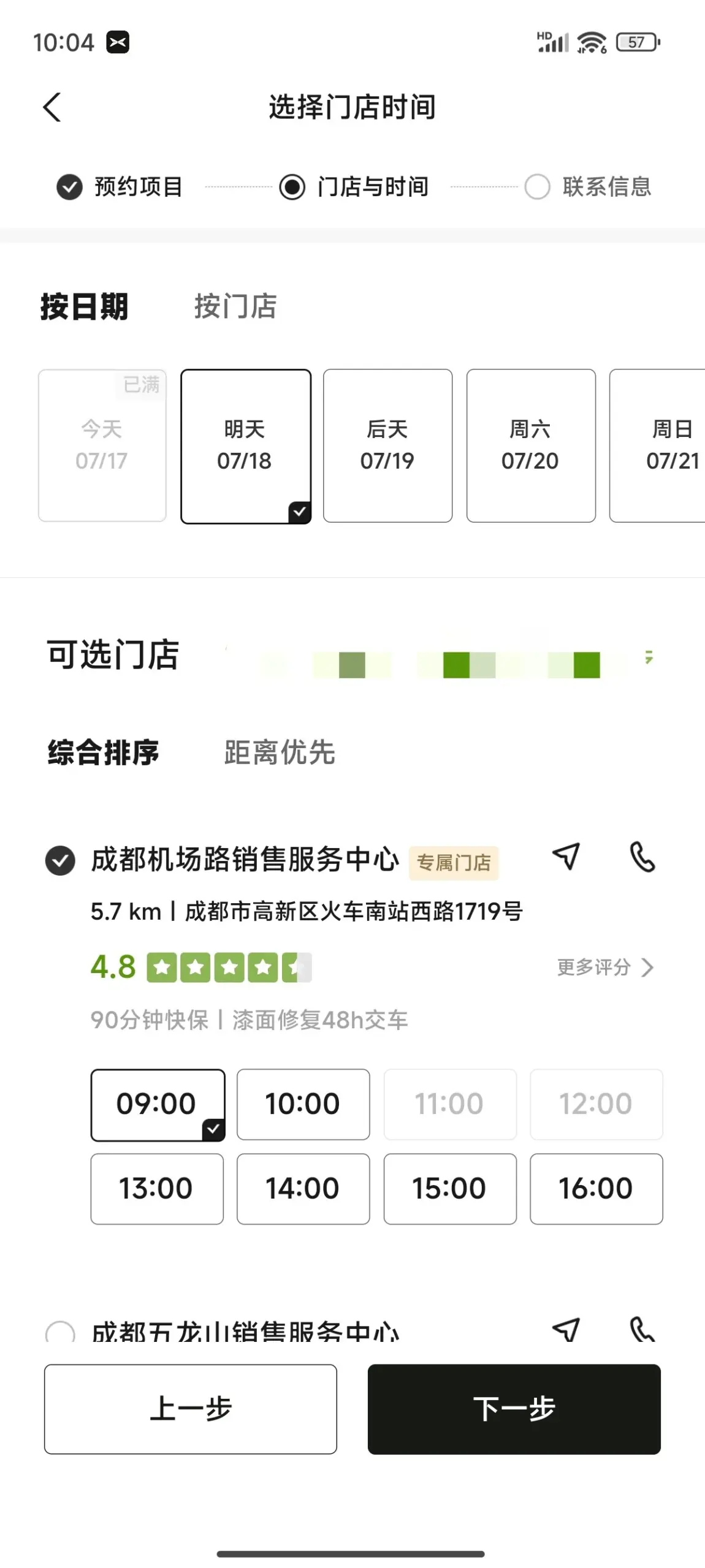Select 成都五龙山销售服务中心 radio button
The width and height of the screenshot is (705, 1568).
pos(60,1332)
